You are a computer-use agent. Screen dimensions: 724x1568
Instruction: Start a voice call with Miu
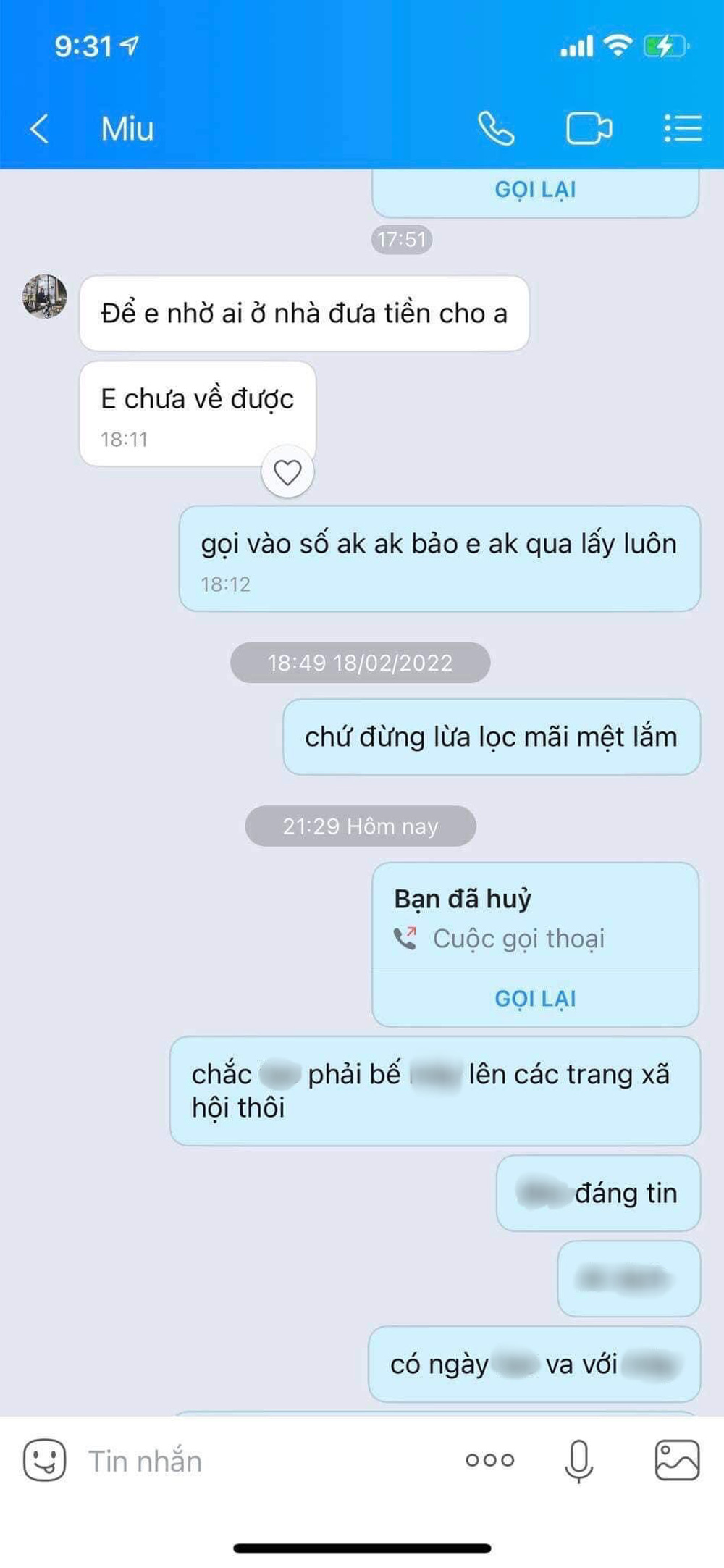(496, 129)
